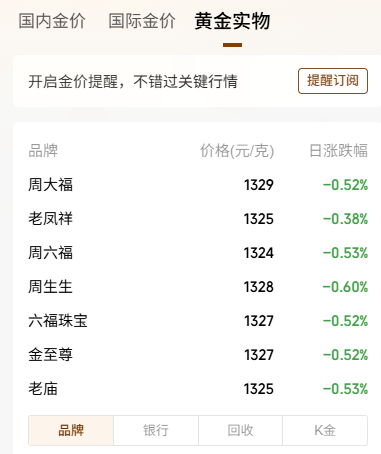Switch to the 回收 segment

(x=241, y=430)
